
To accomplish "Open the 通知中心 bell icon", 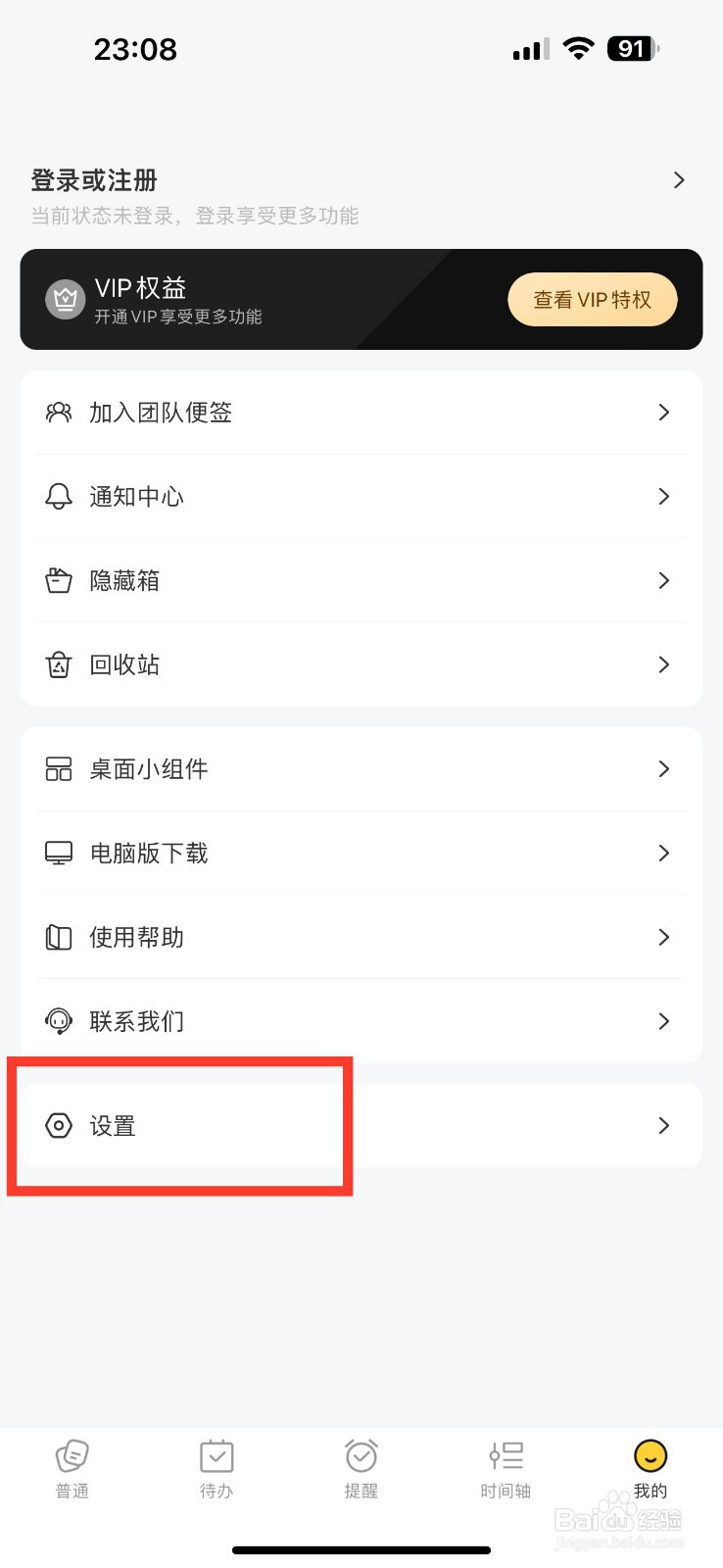I will pyautogui.click(x=59, y=497).
